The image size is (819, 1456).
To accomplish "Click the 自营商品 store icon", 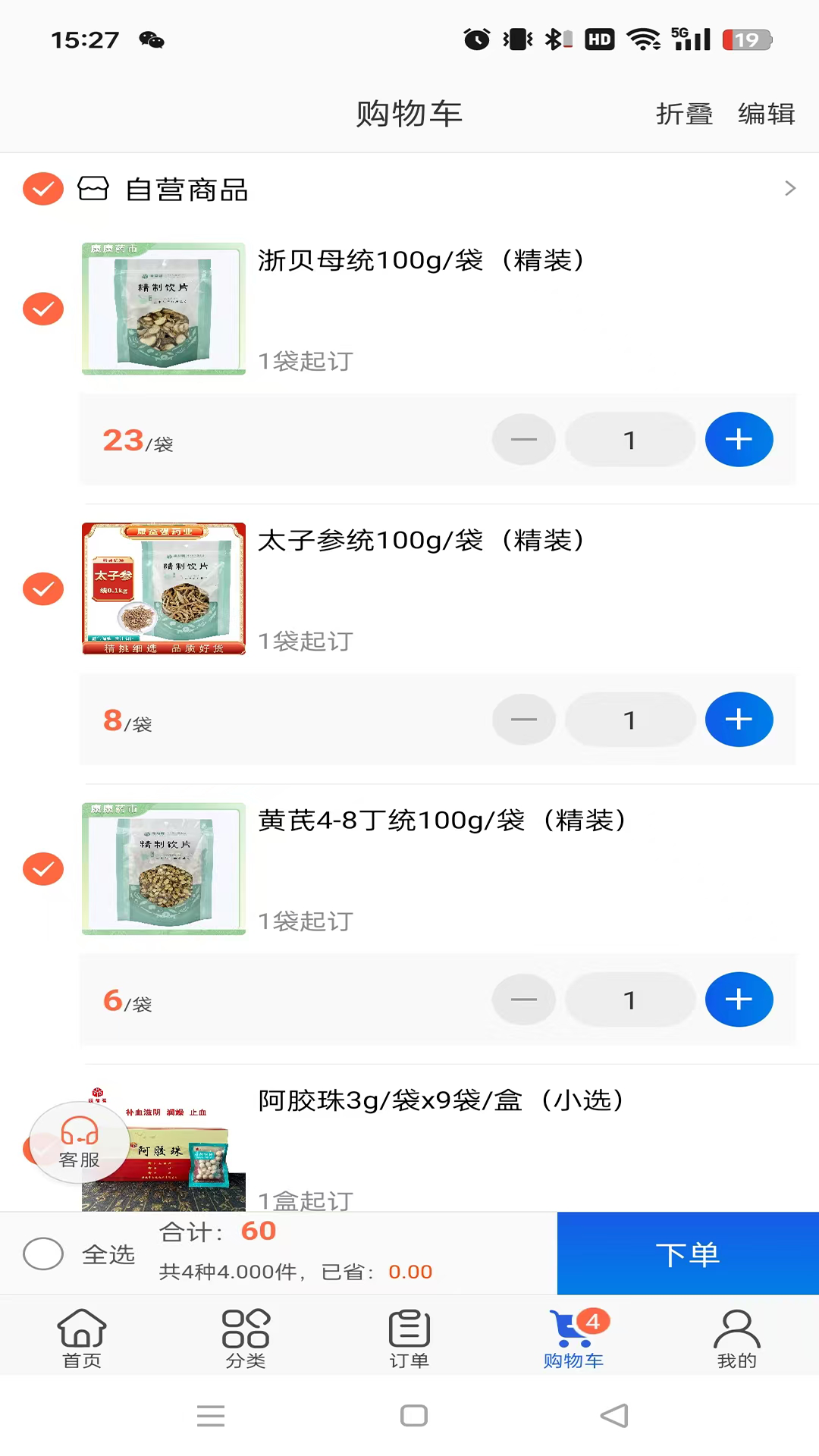I will tap(94, 190).
